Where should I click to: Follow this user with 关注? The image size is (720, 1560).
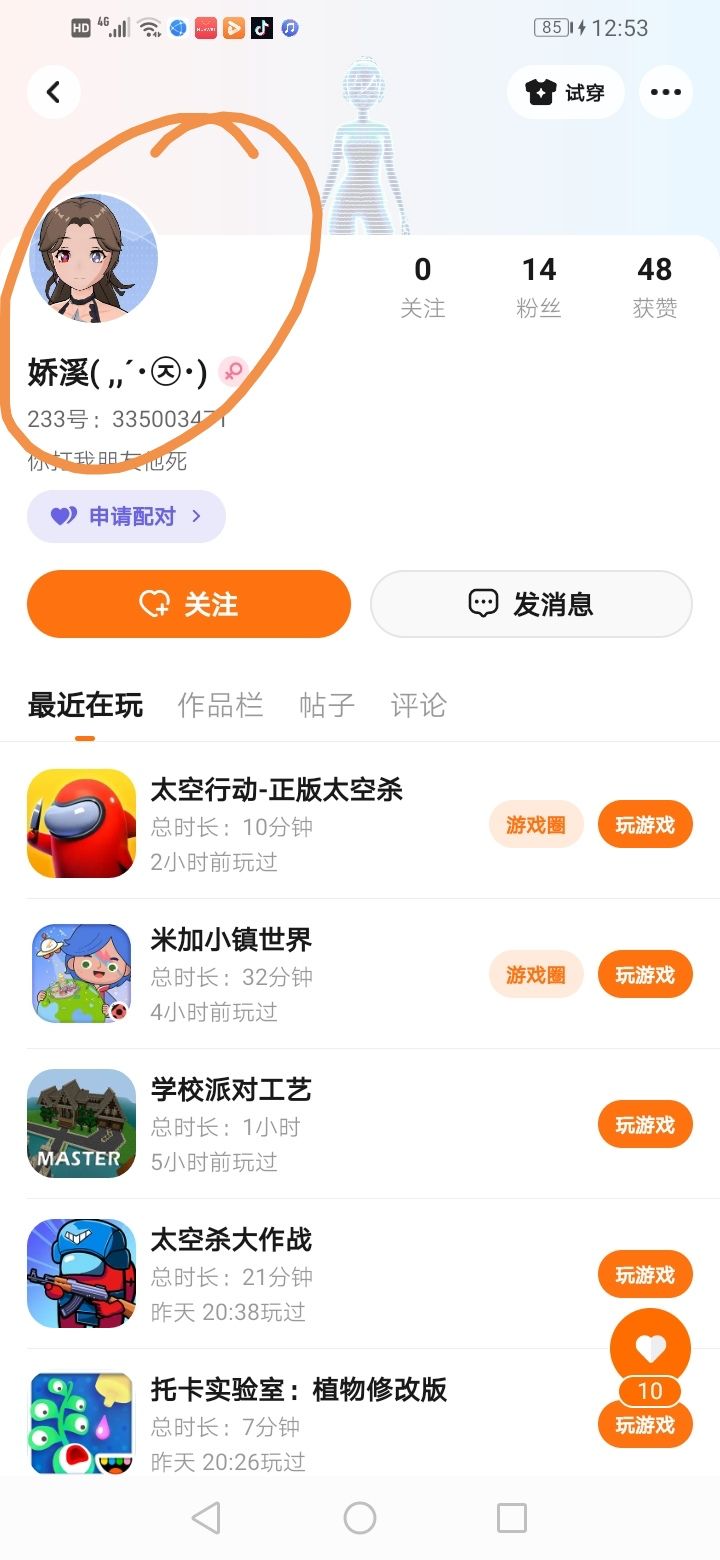[x=189, y=604]
